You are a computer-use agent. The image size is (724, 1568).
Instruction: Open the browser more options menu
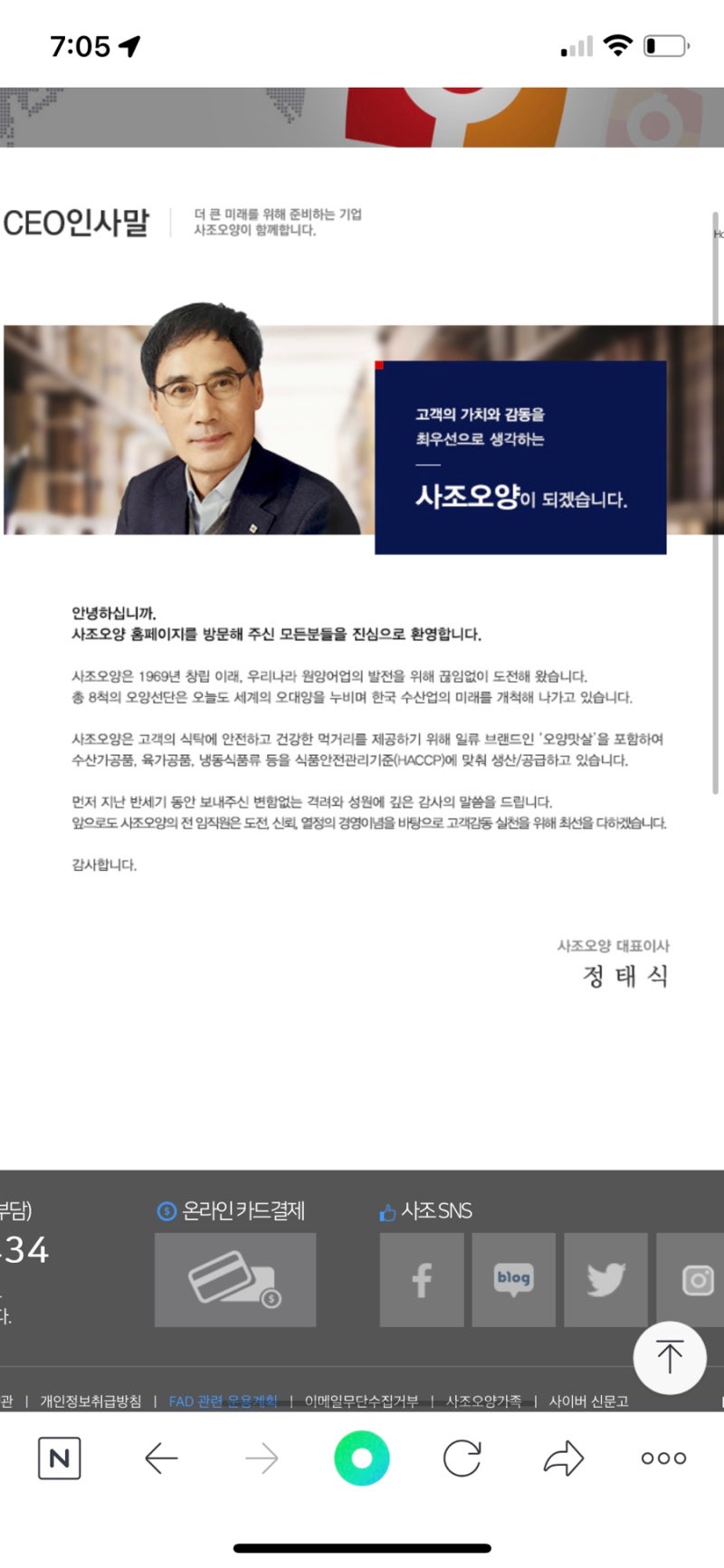coord(663,1458)
